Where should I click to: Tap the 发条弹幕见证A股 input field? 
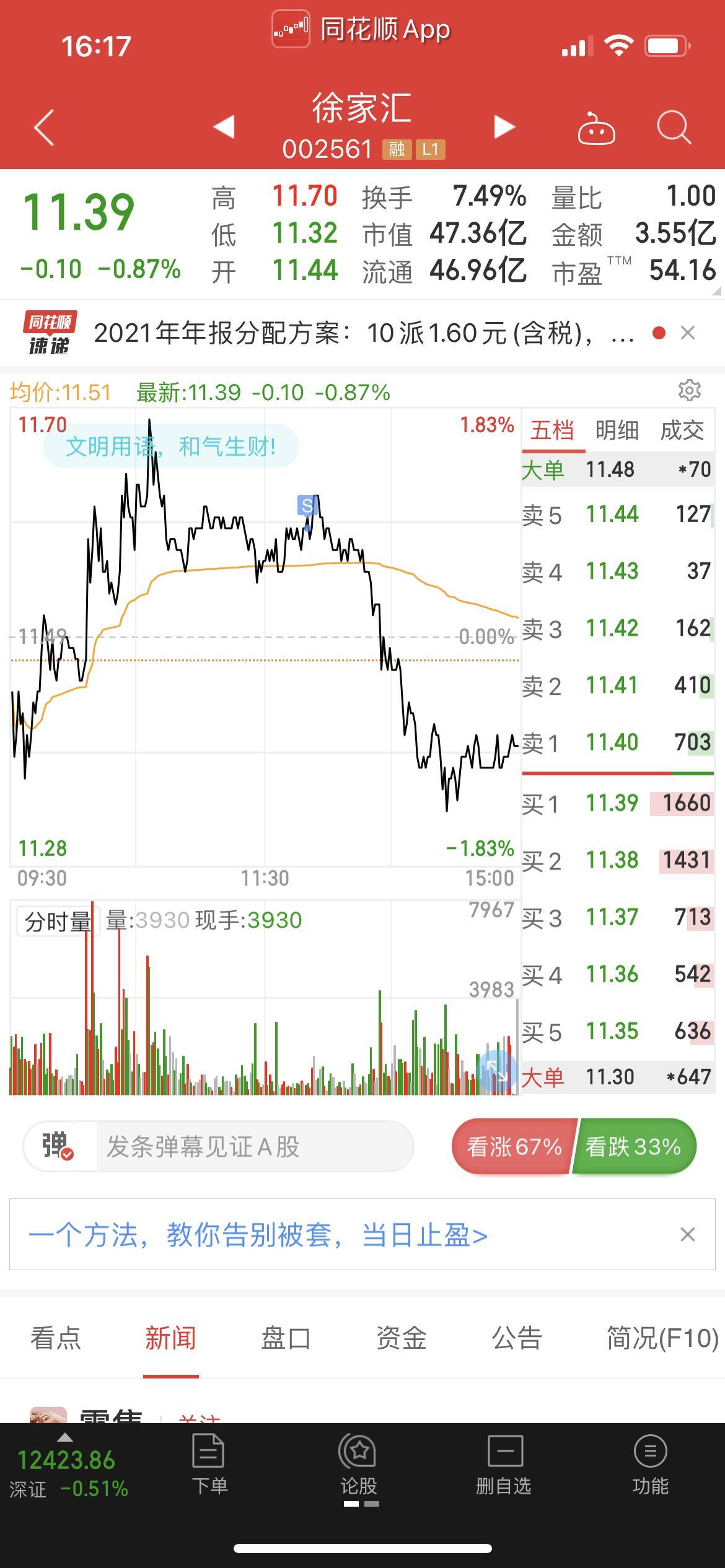(x=254, y=1146)
